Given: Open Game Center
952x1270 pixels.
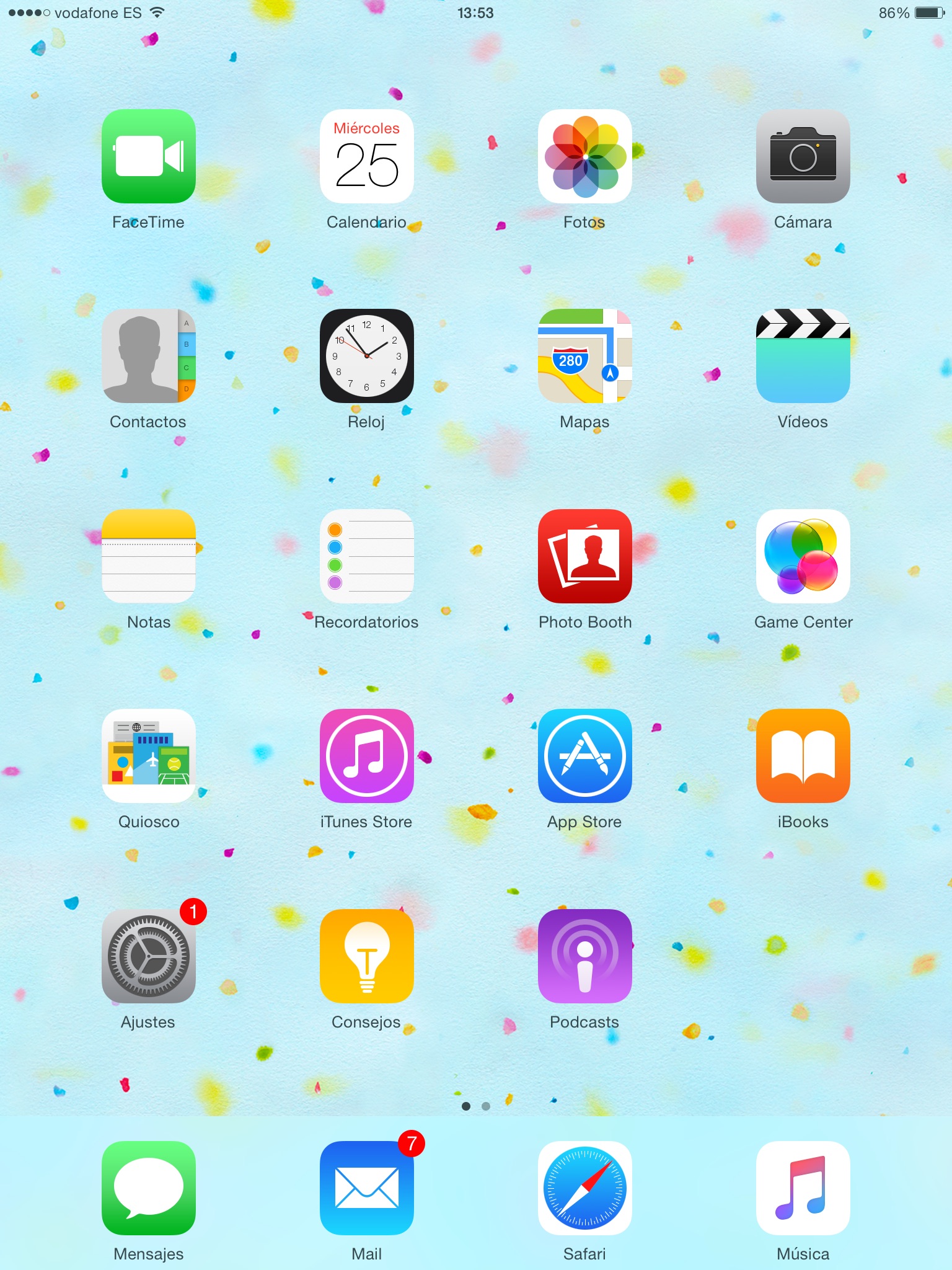Looking at the screenshot, I should [x=803, y=556].
